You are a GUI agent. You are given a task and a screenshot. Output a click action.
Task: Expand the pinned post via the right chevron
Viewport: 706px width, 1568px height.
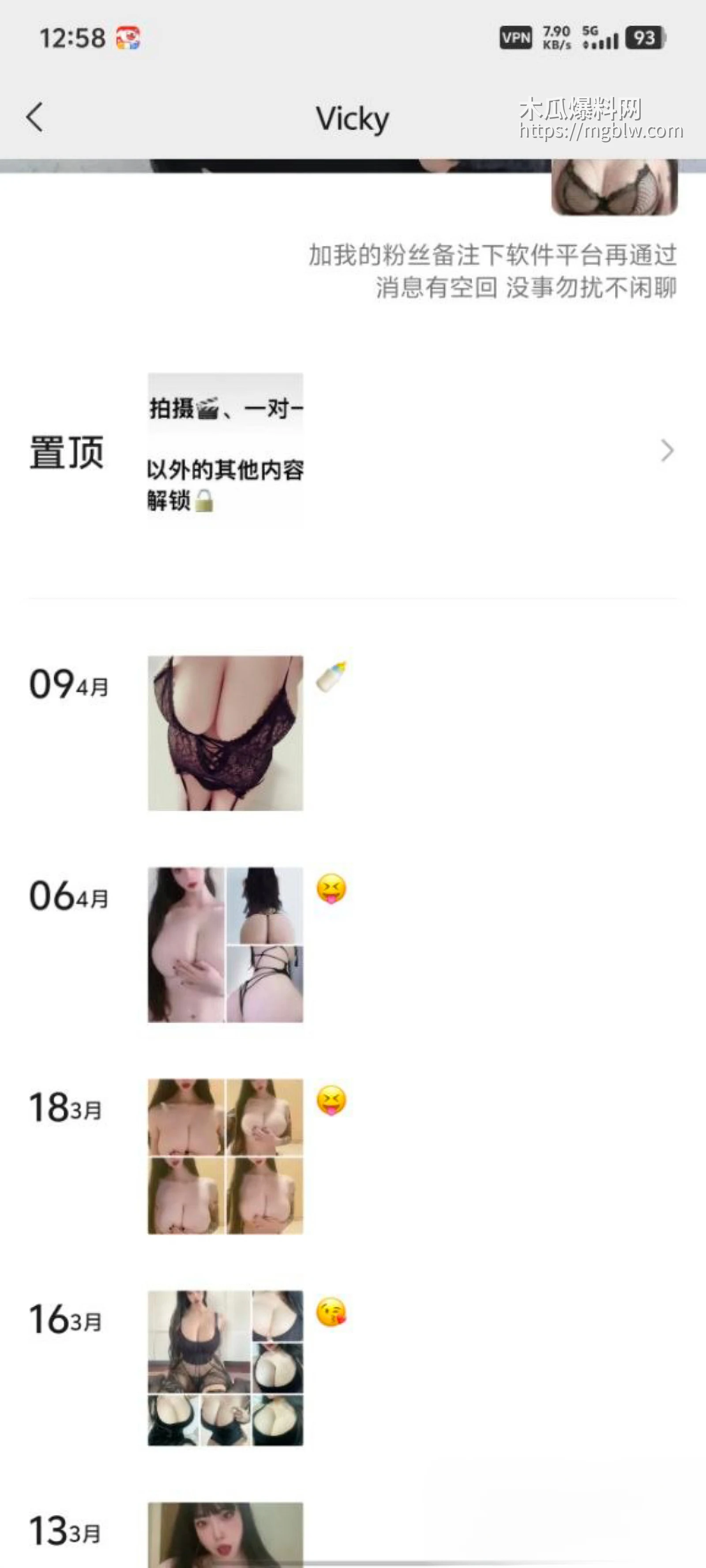tap(668, 451)
